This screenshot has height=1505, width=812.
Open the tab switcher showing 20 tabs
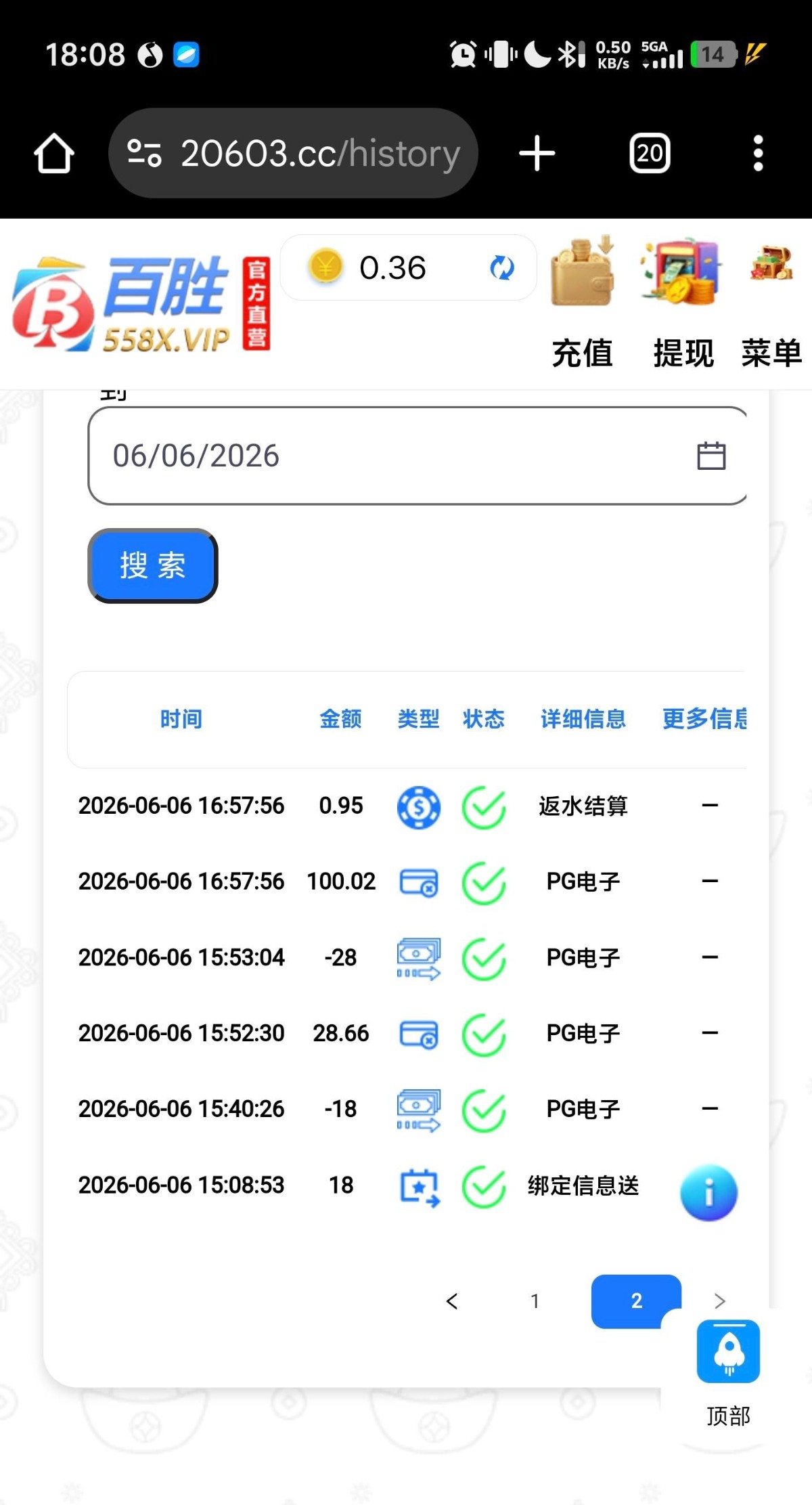tap(650, 153)
